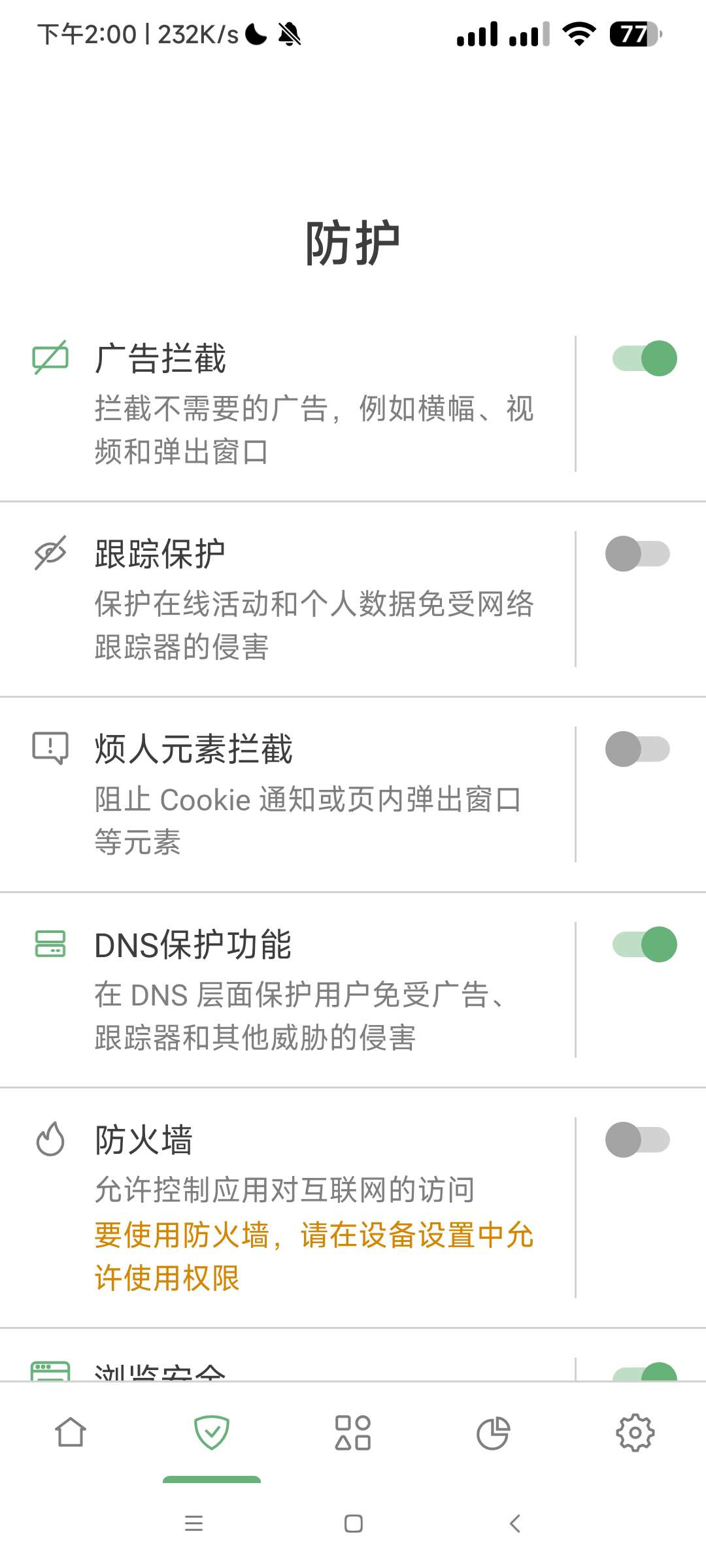The height and width of the screenshot is (1568, 706).
Task: Disable the DNS保护功能 switch
Action: pyautogui.click(x=644, y=944)
